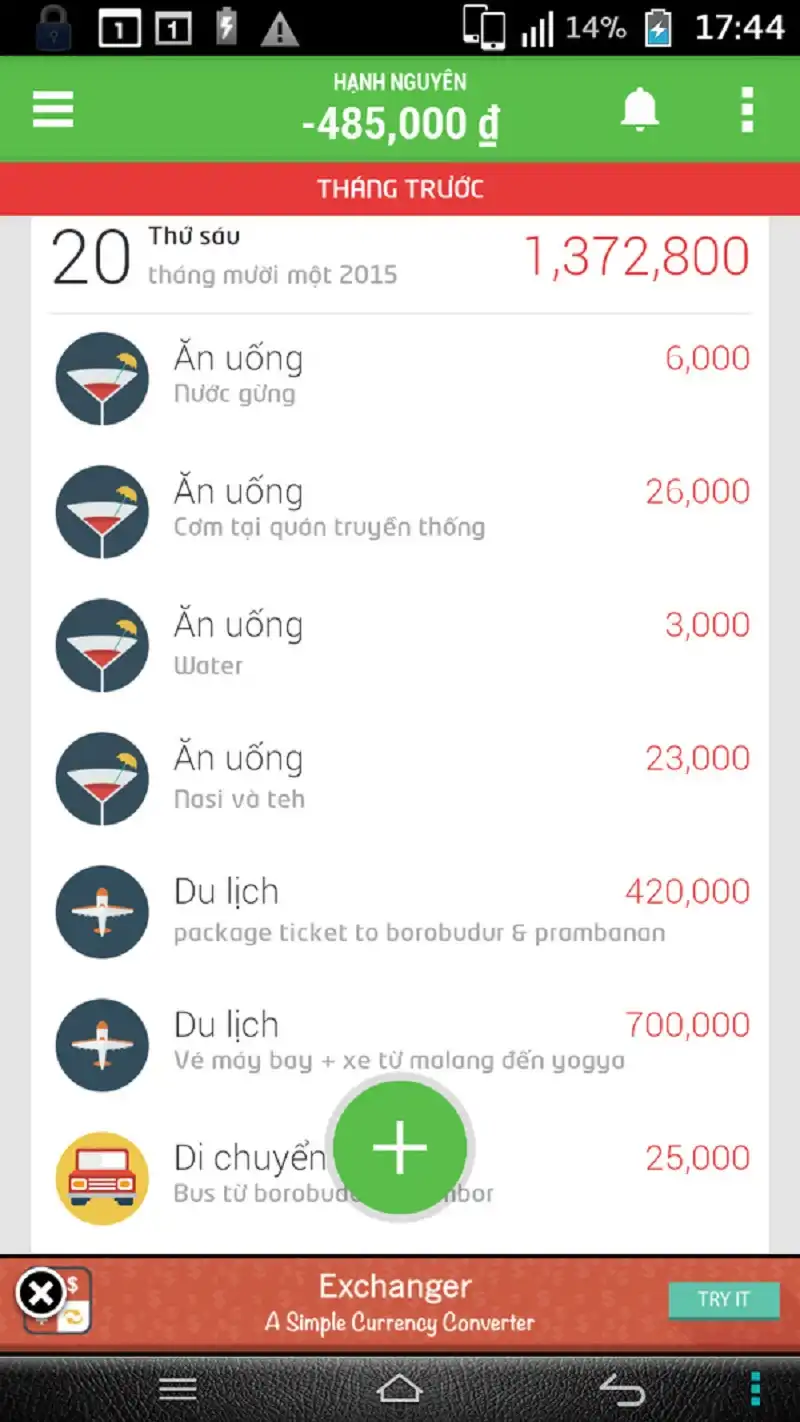This screenshot has height=1422, width=800.
Task: Open the hamburger drawer menu
Action: pyautogui.click(x=53, y=109)
